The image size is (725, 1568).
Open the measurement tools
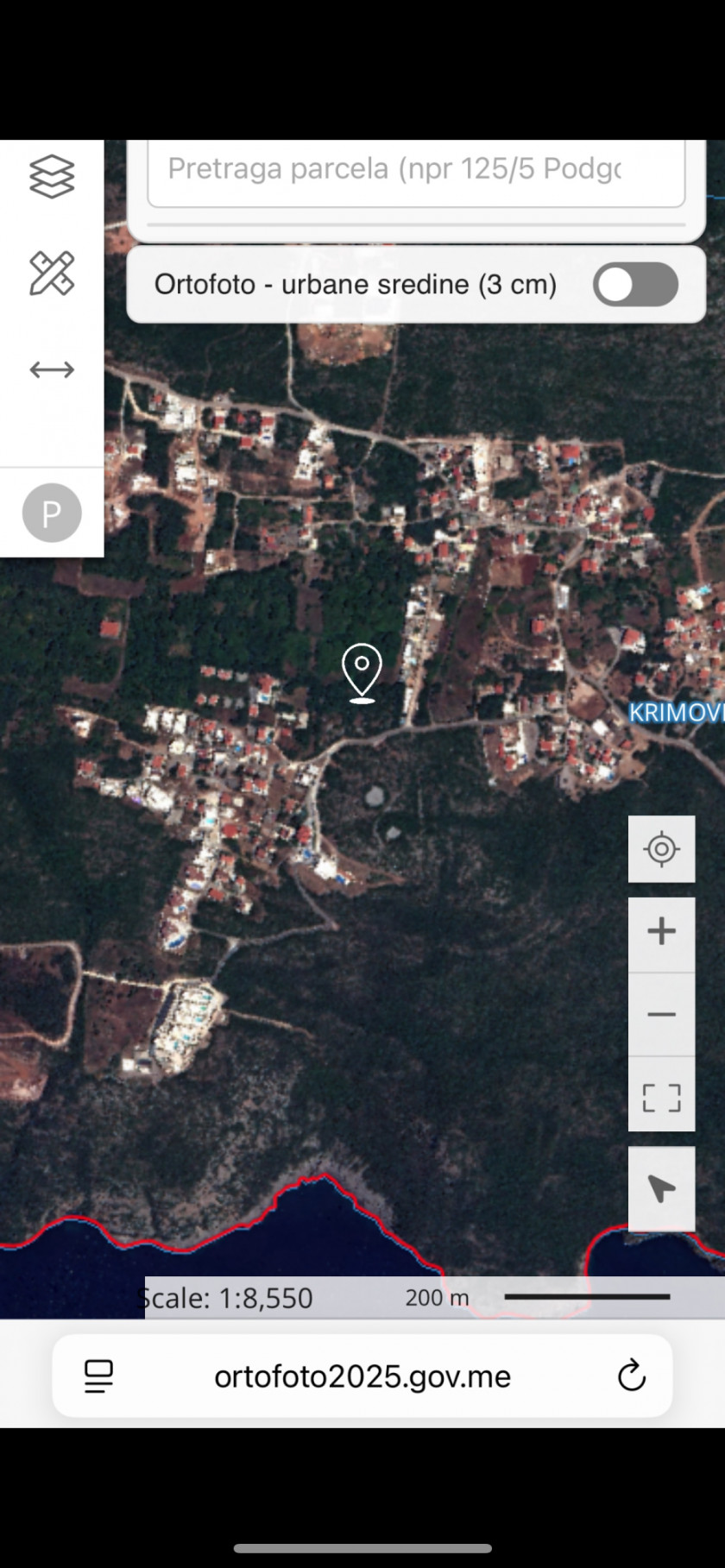tap(52, 274)
